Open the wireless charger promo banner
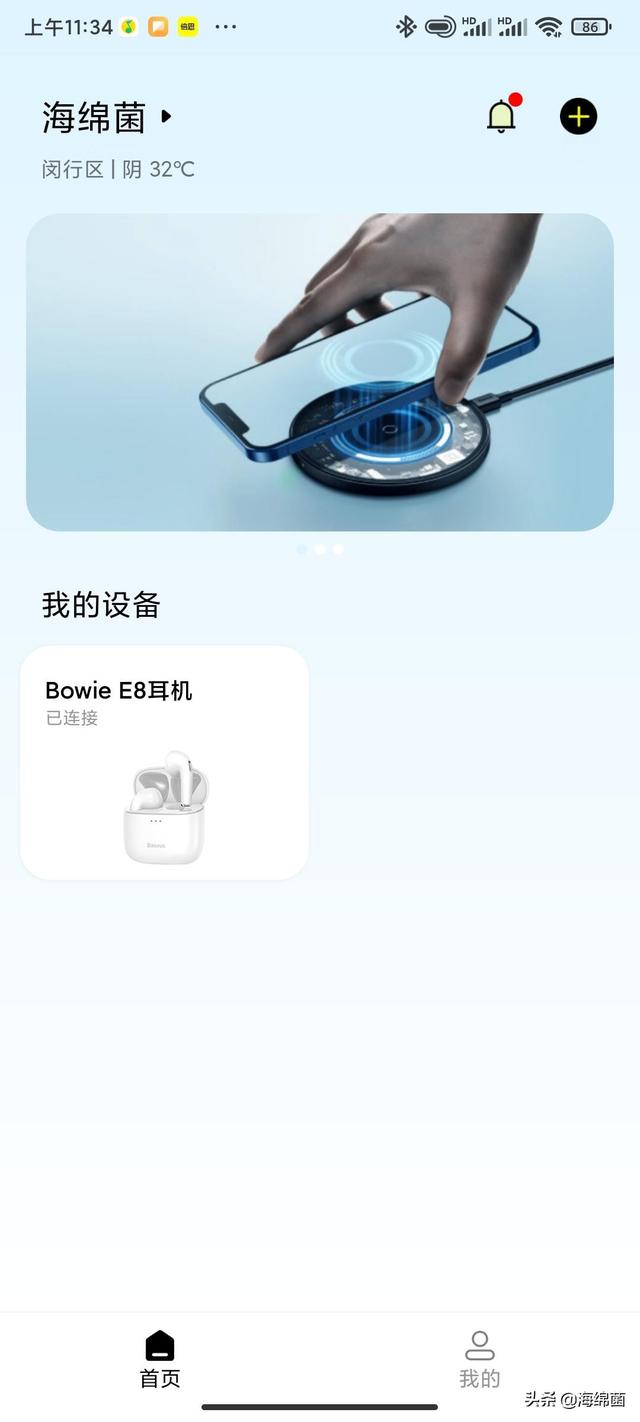The width and height of the screenshot is (640, 1422). [320, 372]
